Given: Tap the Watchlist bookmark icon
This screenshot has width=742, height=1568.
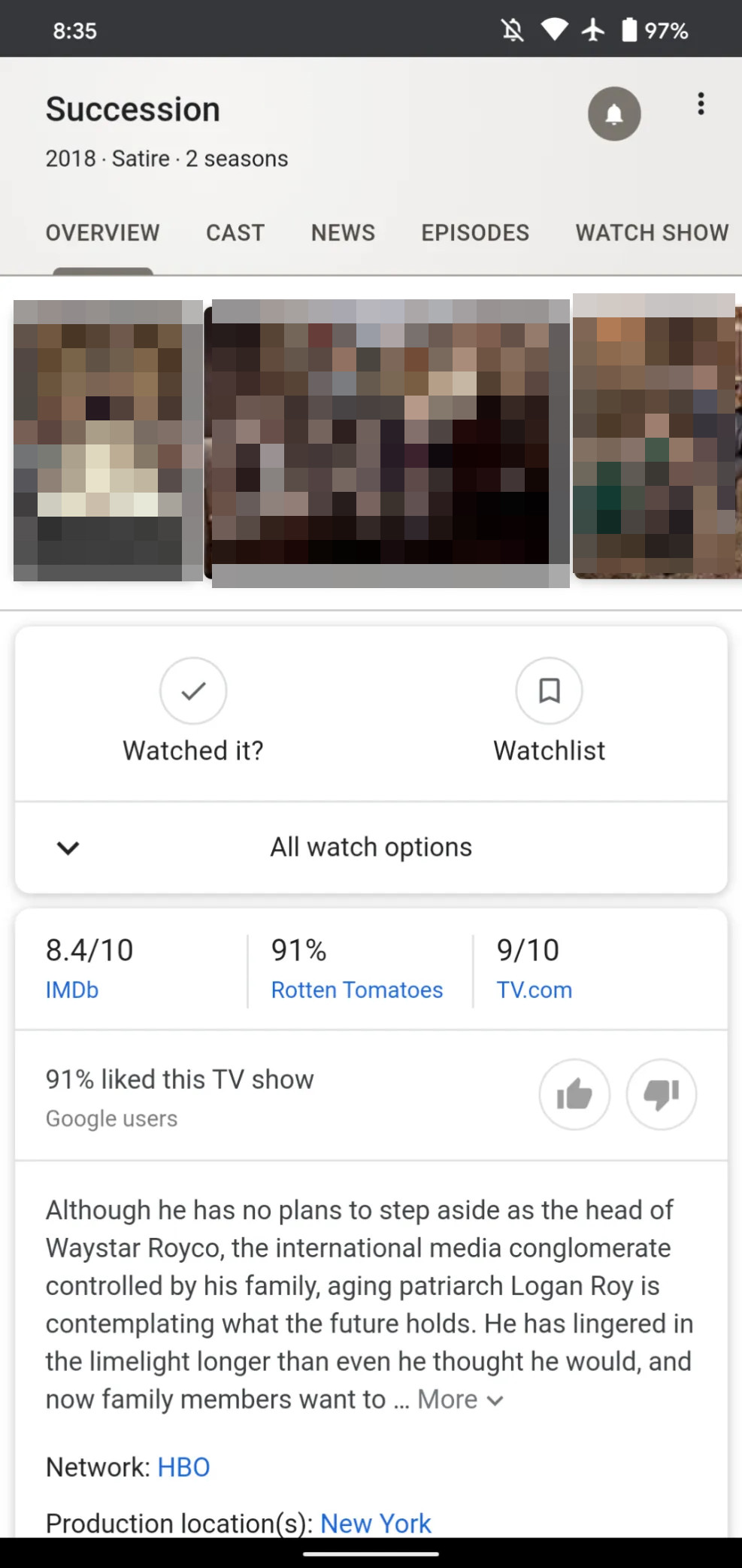Looking at the screenshot, I should click(549, 690).
